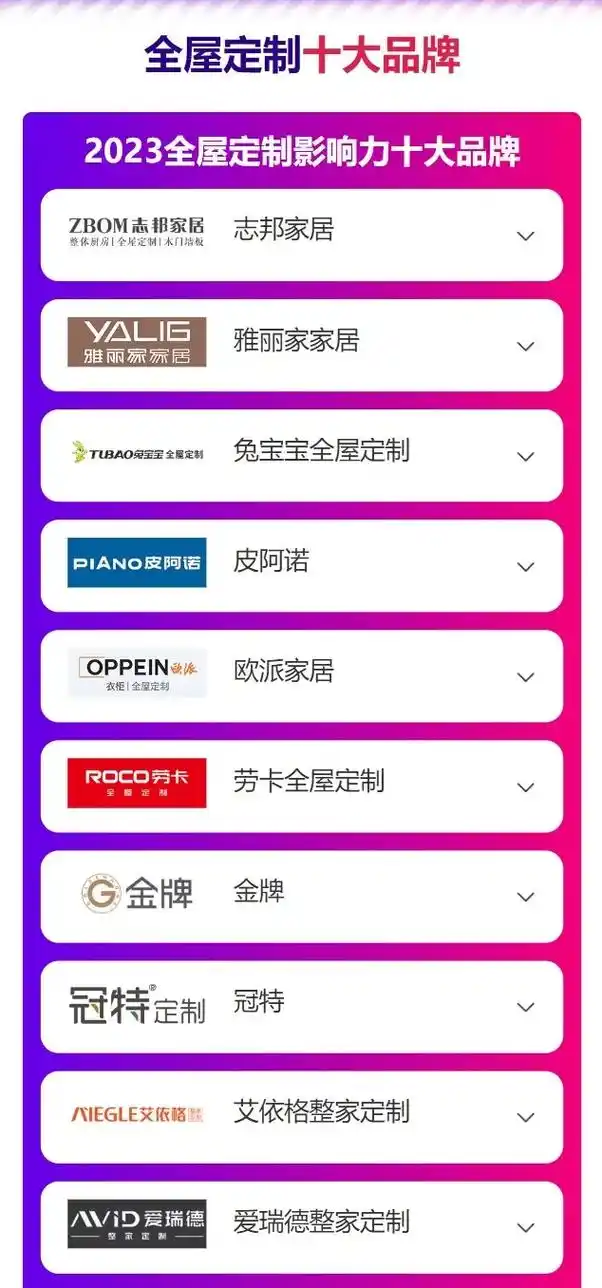The width and height of the screenshot is (602, 1288).
Task: Show details for 欧派家居
Action: click(525, 677)
